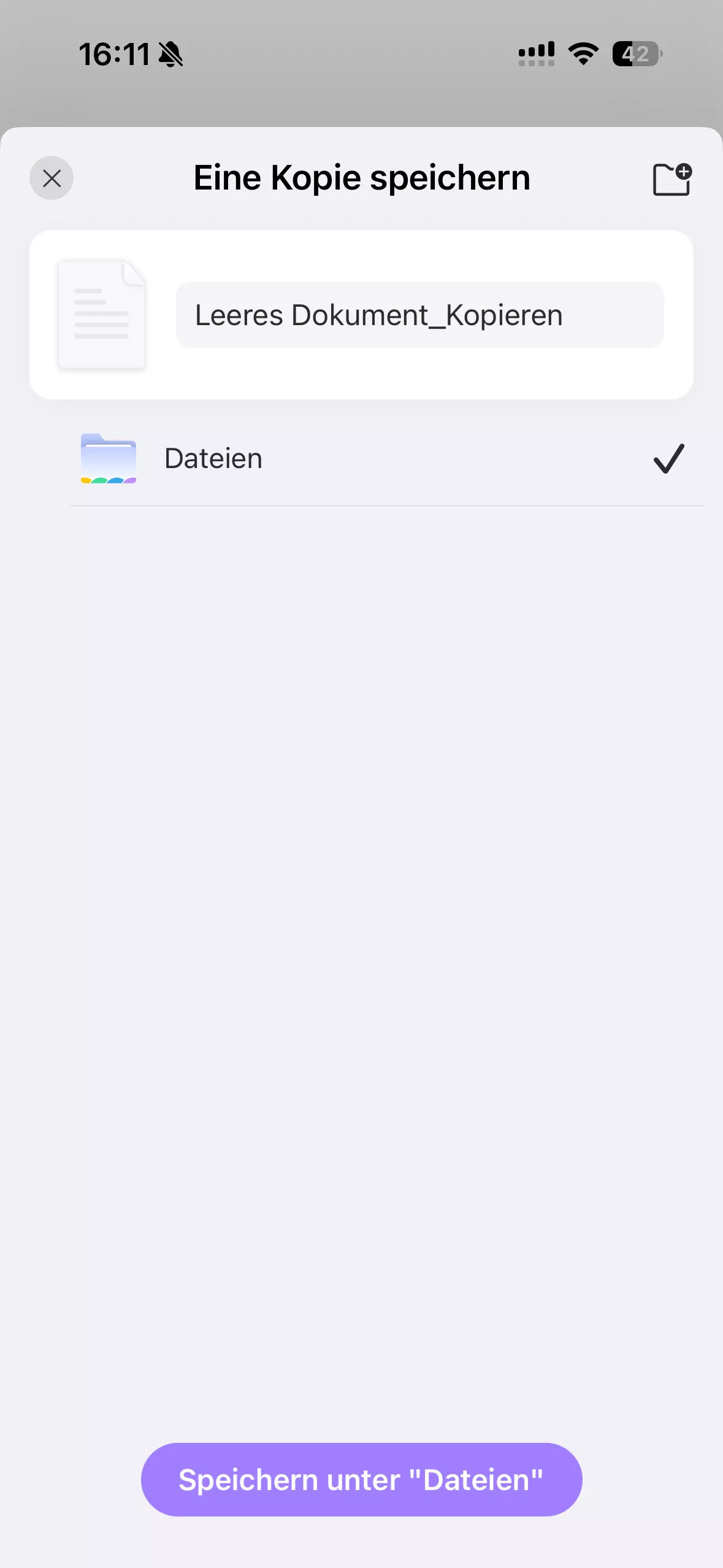Close the 'Eine Kopie speichern' sheet
Screen dimensions: 723x1568
coord(52,179)
